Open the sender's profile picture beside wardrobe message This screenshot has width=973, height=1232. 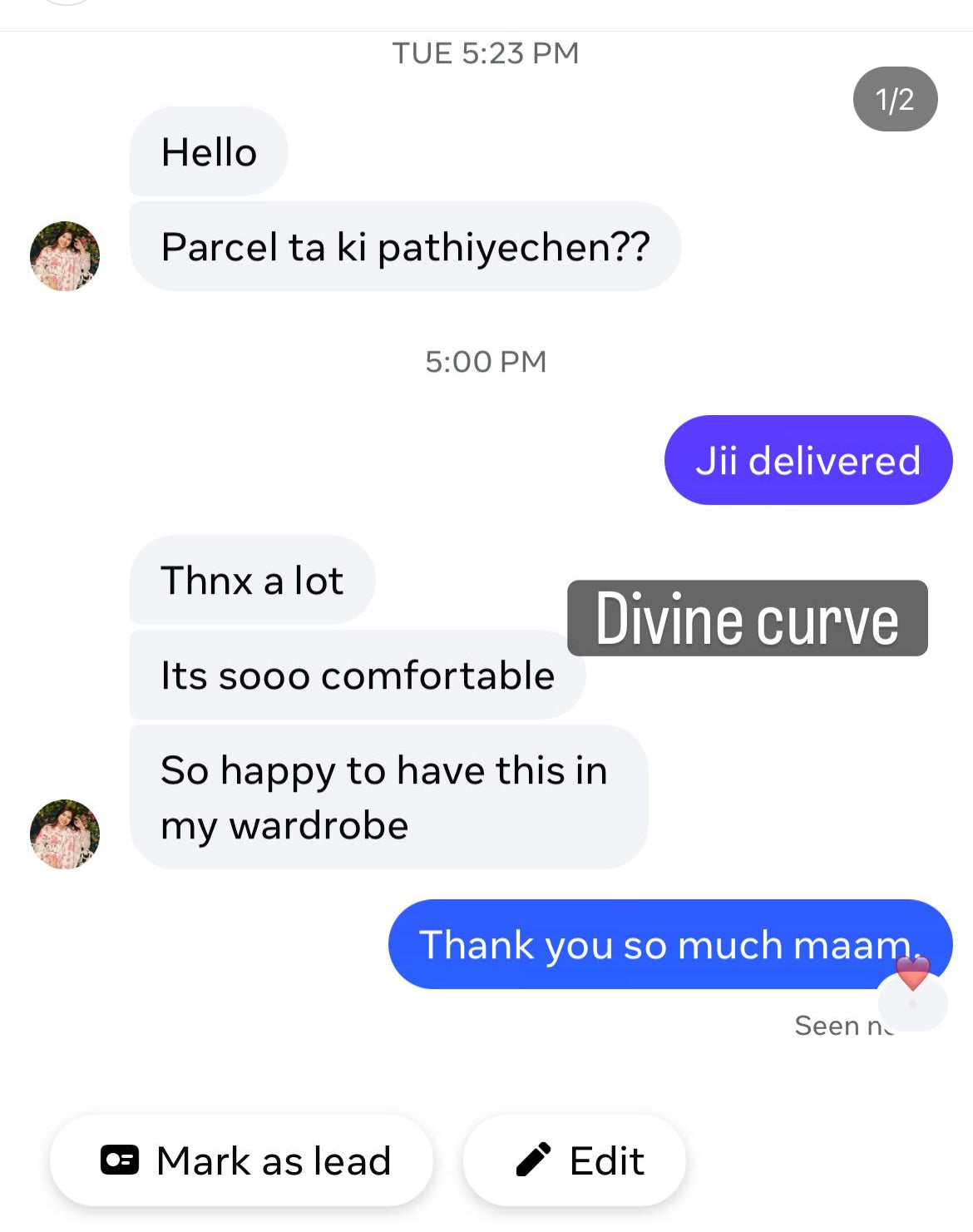click(x=65, y=834)
